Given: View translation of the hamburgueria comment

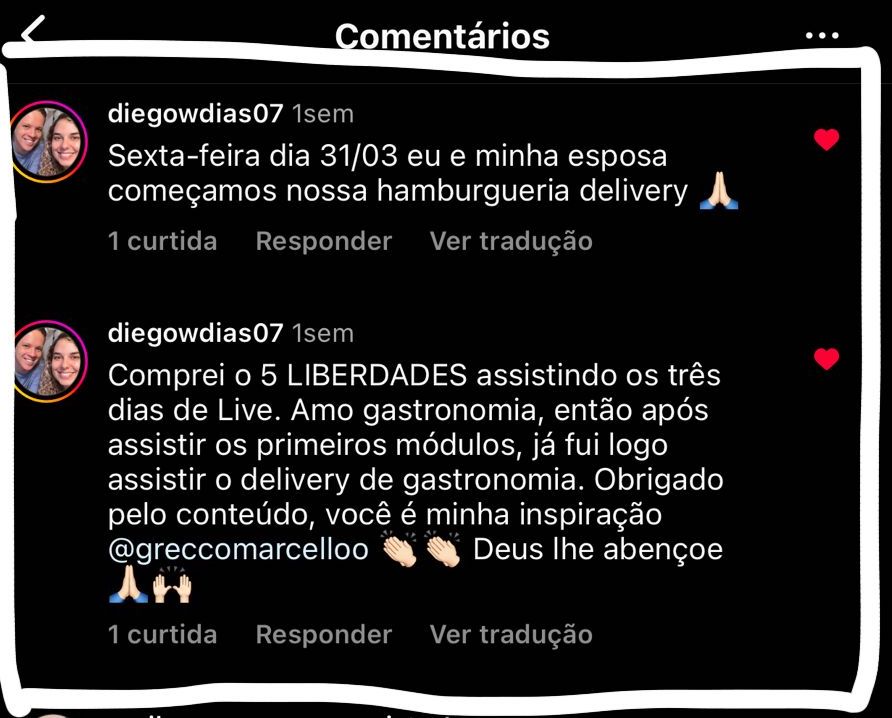Looking at the screenshot, I should (x=510, y=241).
